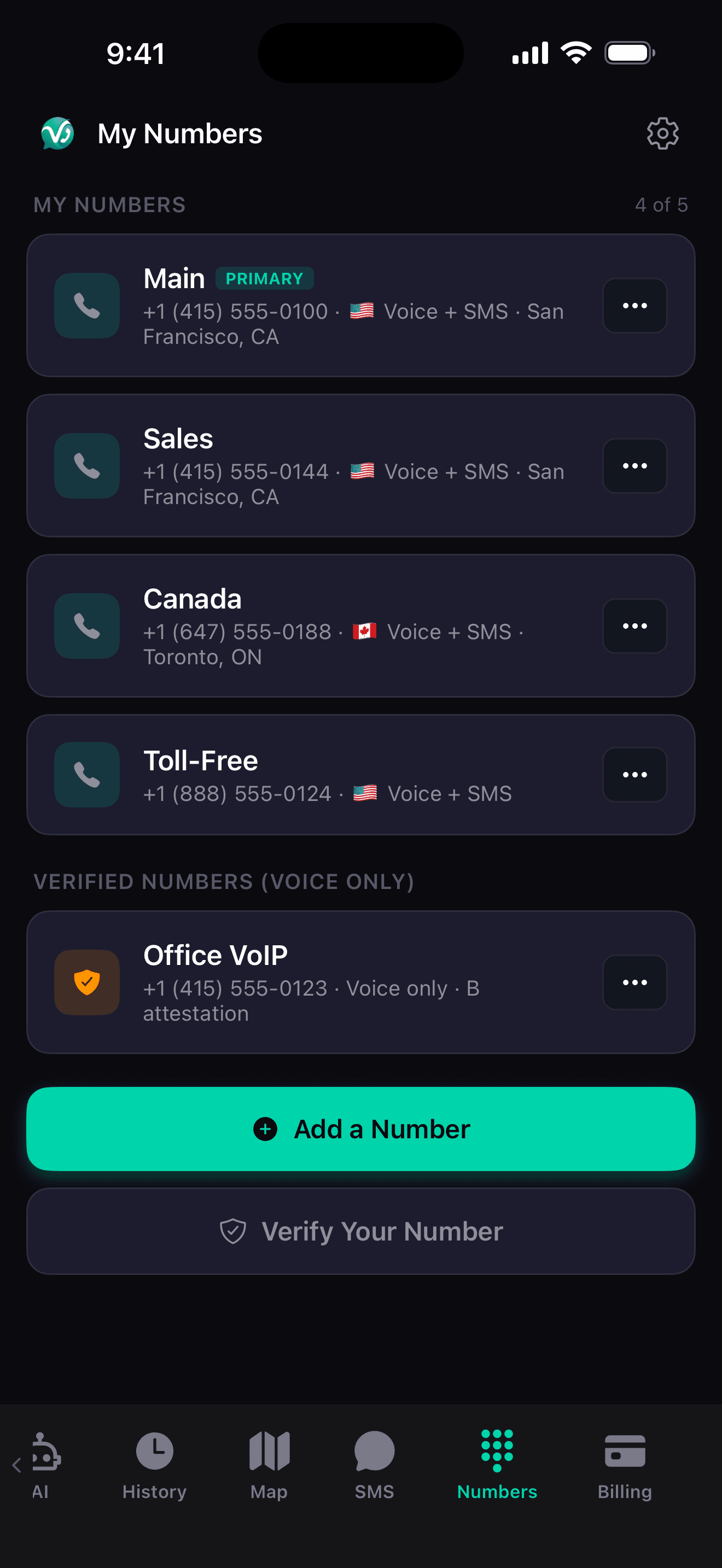
Task: Open options for the Office VoIP number
Action: 634,982
